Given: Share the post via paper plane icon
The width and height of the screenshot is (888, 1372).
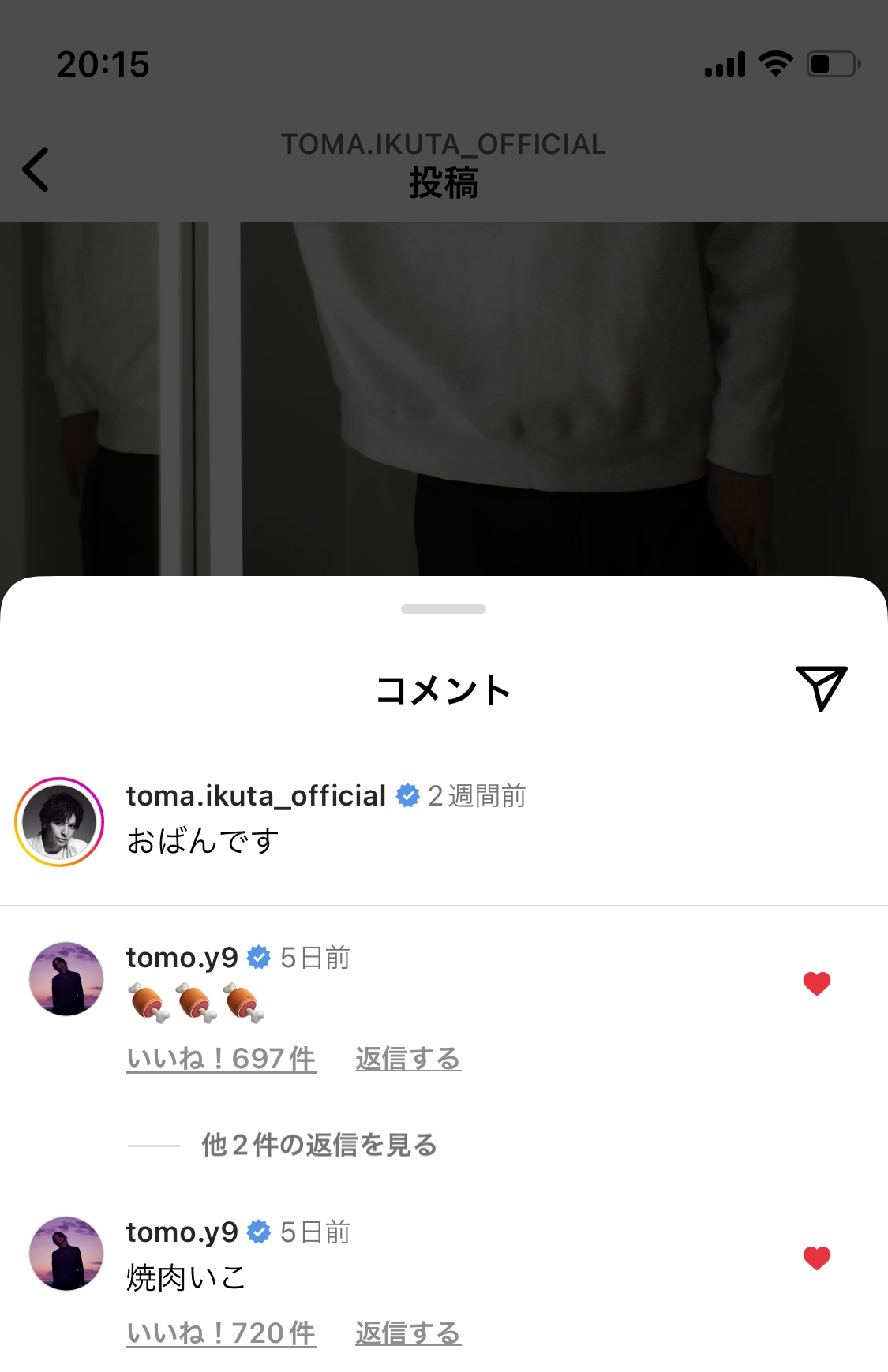Looking at the screenshot, I should (x=821, y=688).
